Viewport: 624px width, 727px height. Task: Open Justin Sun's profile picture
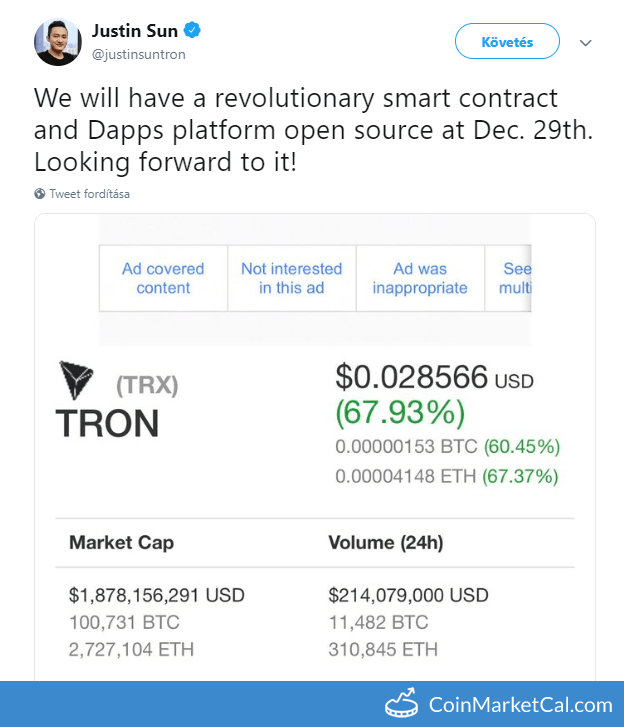pos(58,42)
